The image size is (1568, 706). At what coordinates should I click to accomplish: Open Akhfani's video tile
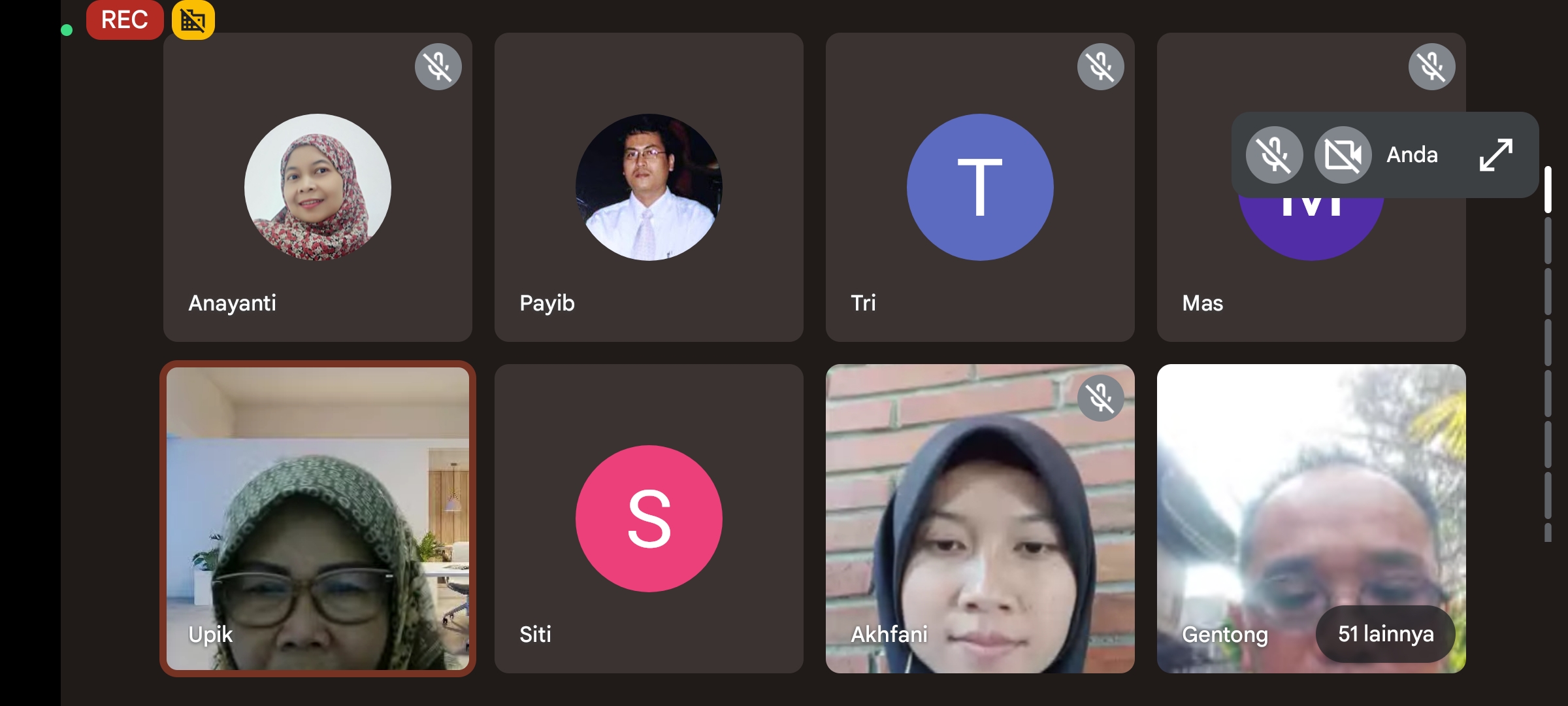[979, 518]
